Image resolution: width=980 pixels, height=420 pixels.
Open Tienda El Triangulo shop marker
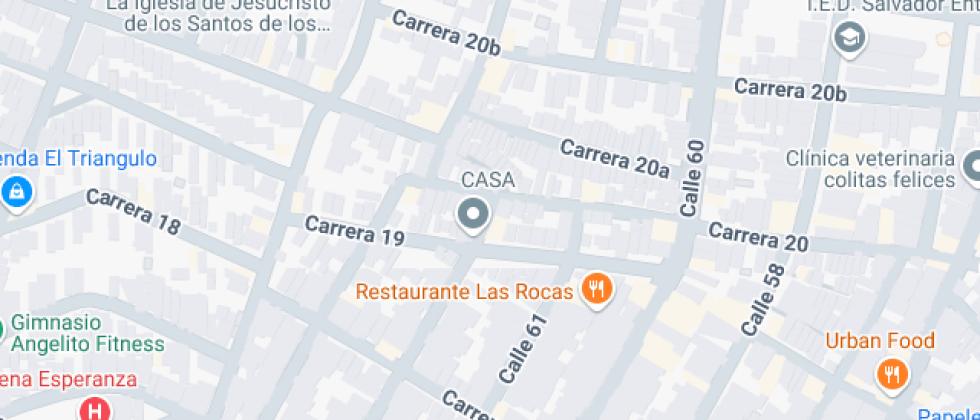(17, 190)
